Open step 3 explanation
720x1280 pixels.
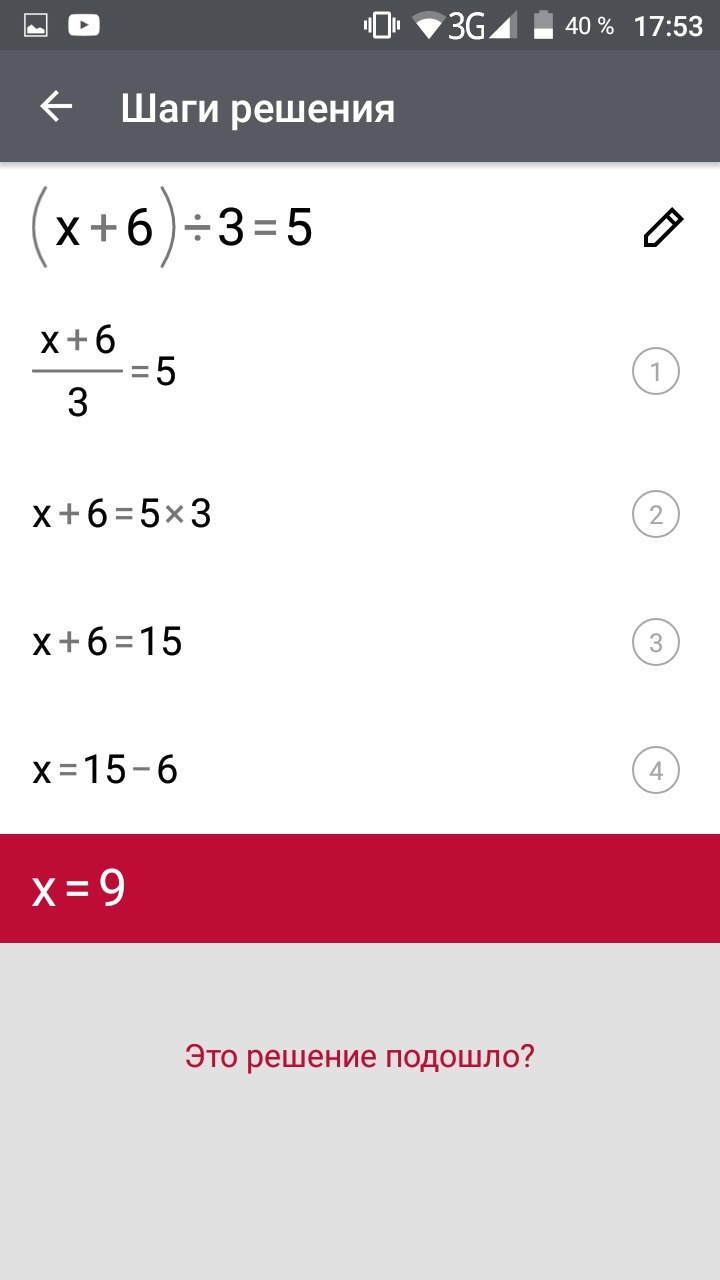point(656,643)
